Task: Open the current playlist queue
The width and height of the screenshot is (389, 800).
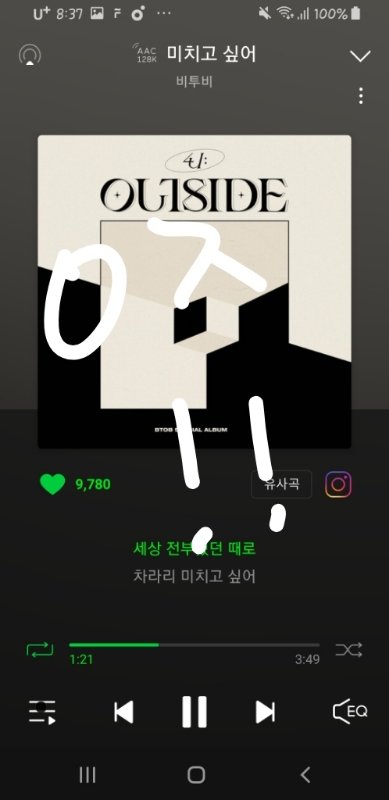Action: click(x=42, y=712)
